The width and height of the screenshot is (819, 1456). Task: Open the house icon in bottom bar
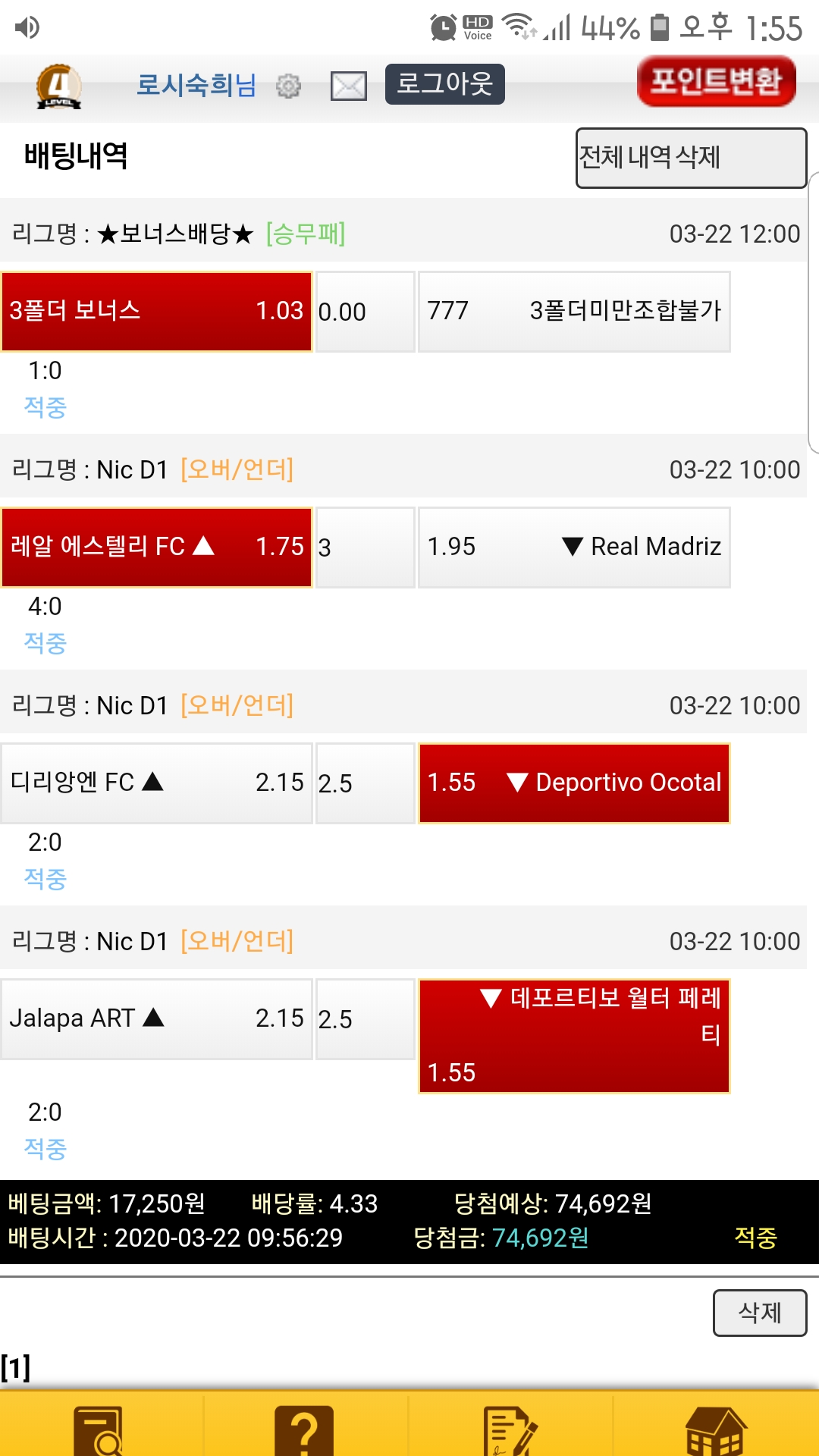point(714,1429)
